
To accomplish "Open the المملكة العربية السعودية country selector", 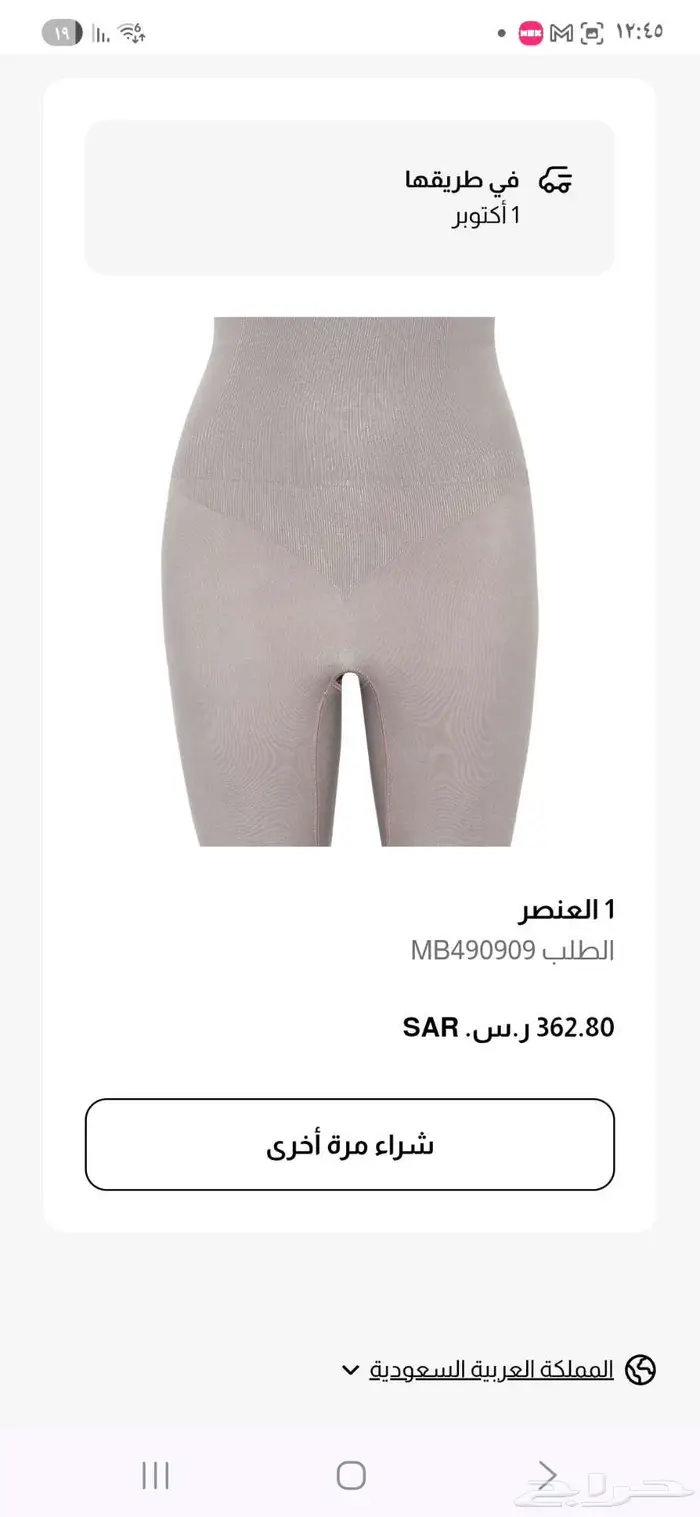I will [490, 1370].
